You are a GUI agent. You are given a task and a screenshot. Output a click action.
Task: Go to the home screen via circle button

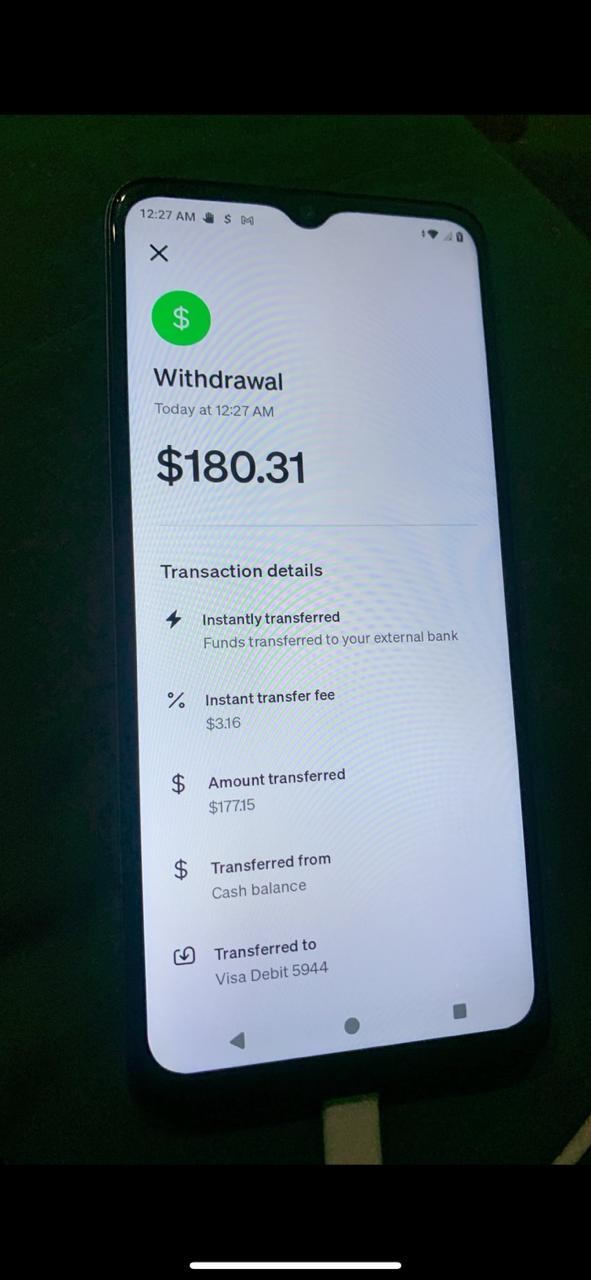351,1026
